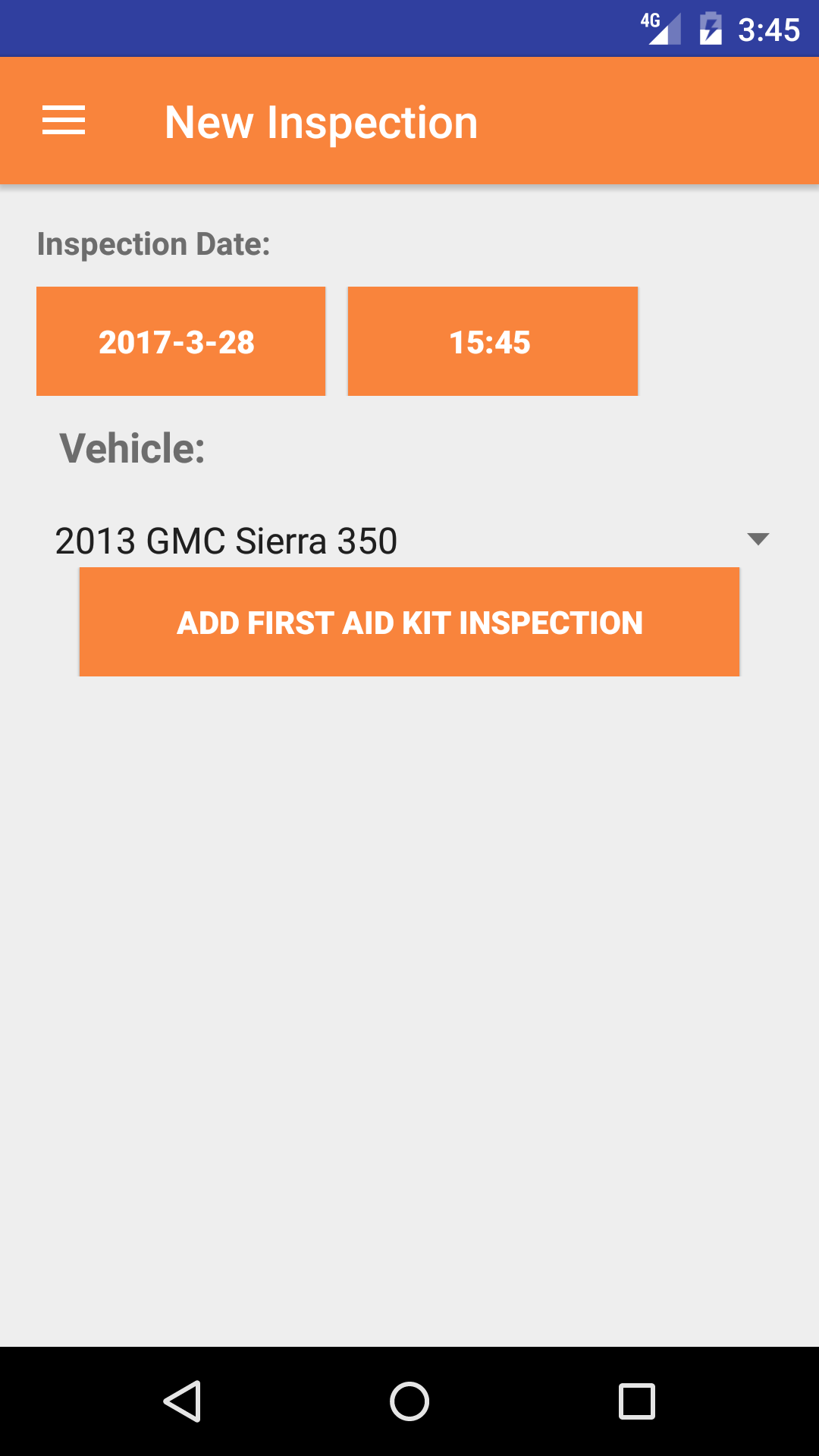
Task: Open the hamburger drawer menu
Action: (x=64, y=121)
